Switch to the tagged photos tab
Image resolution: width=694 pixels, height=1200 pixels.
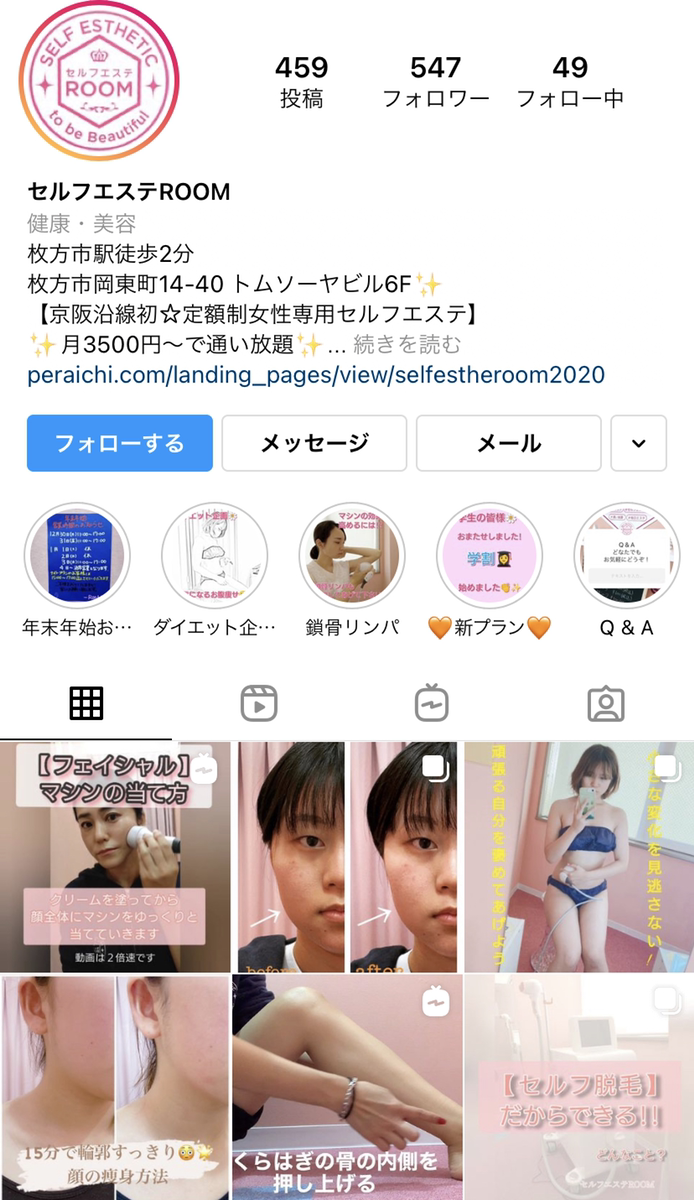tap(606, 704)
